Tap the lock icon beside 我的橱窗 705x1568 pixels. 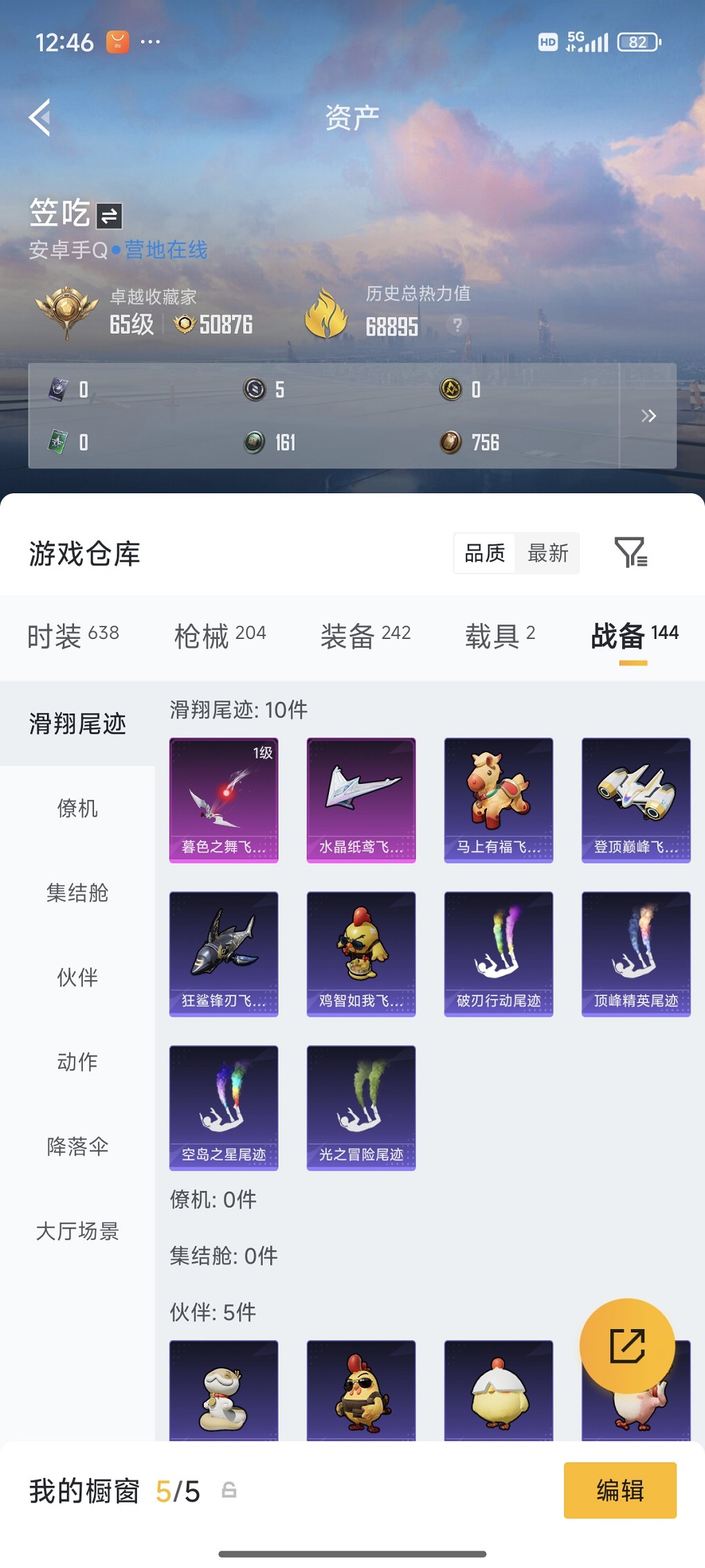point(228,1489)
